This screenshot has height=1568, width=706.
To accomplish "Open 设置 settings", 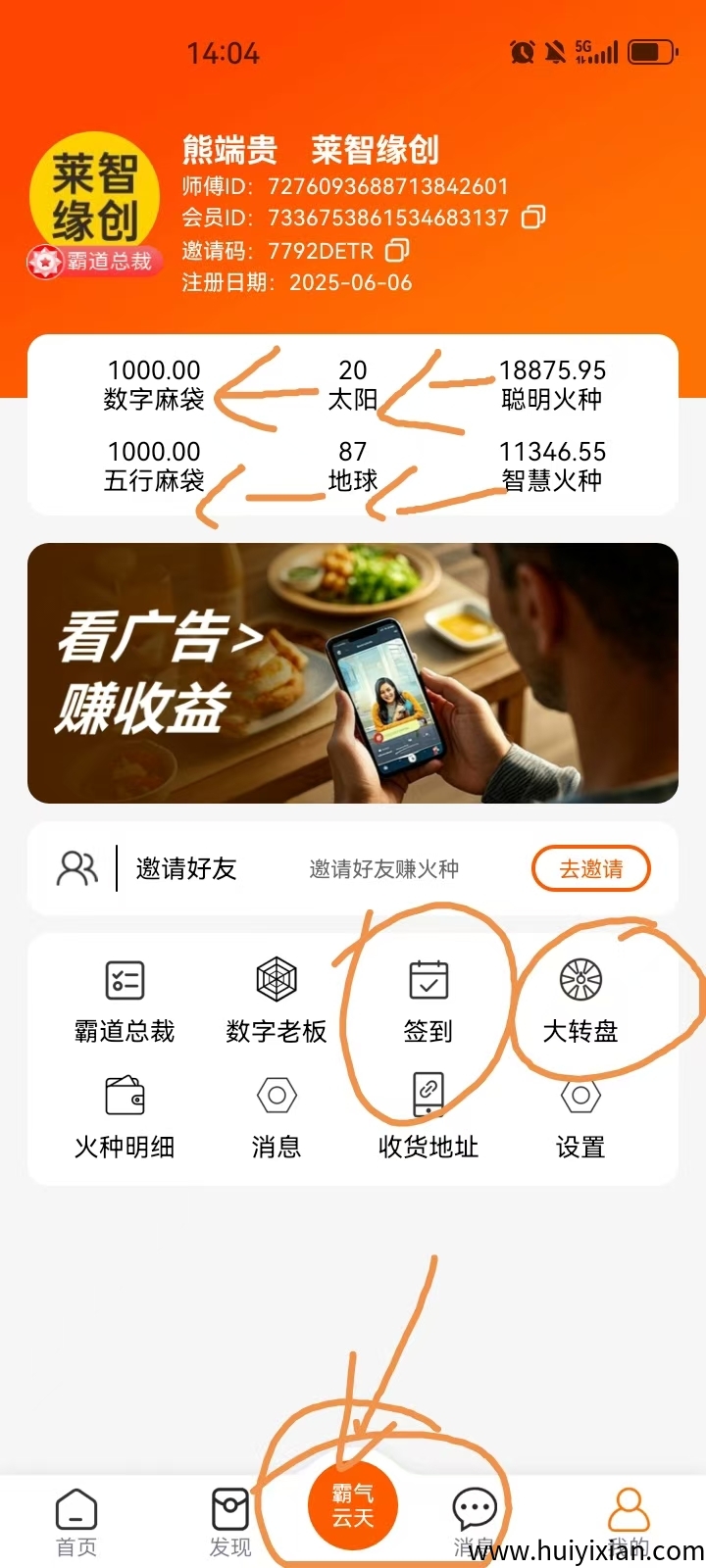I will pos(580,1116).
